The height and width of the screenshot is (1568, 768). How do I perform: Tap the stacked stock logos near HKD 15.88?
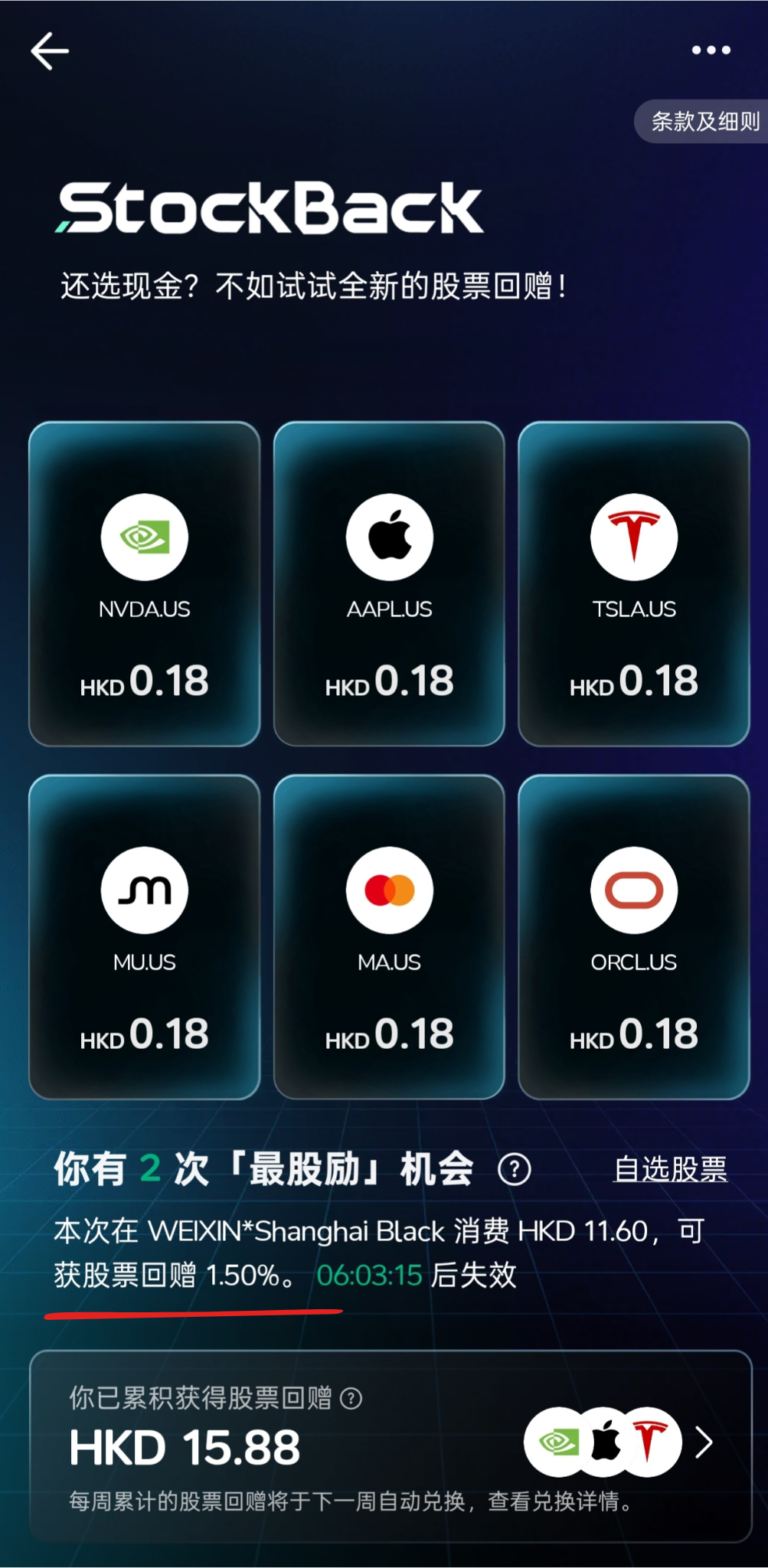605,1442
